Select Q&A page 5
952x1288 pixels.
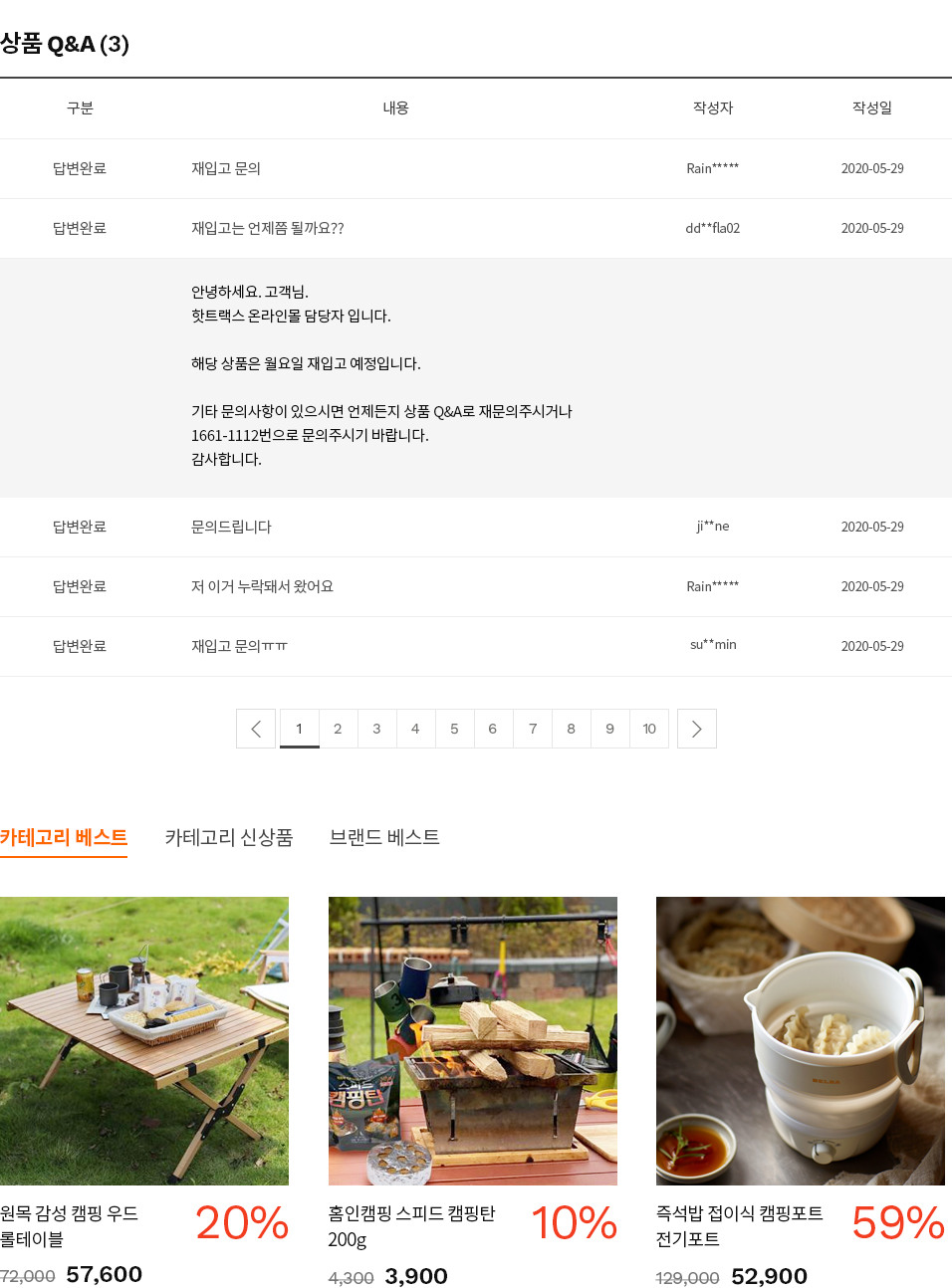pos(454,729)
